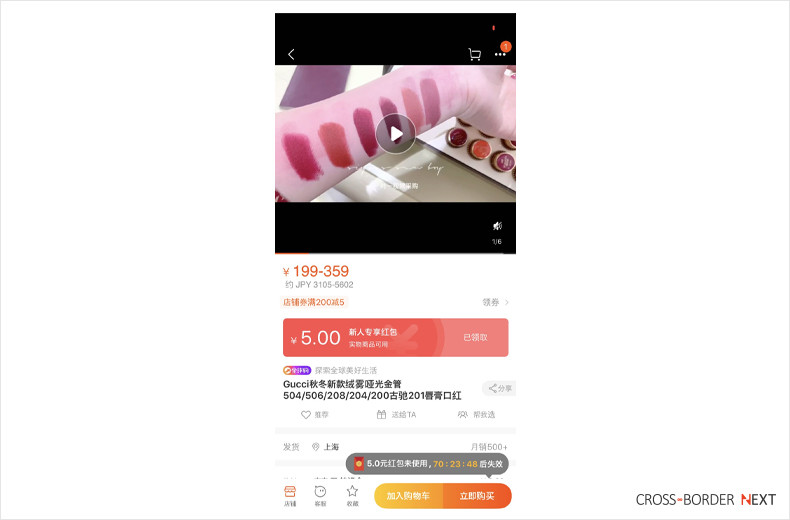Add item to favorites with 收藏
Image resolution: width=790 pixels, height=520 pixels.
tap(352, 496)
